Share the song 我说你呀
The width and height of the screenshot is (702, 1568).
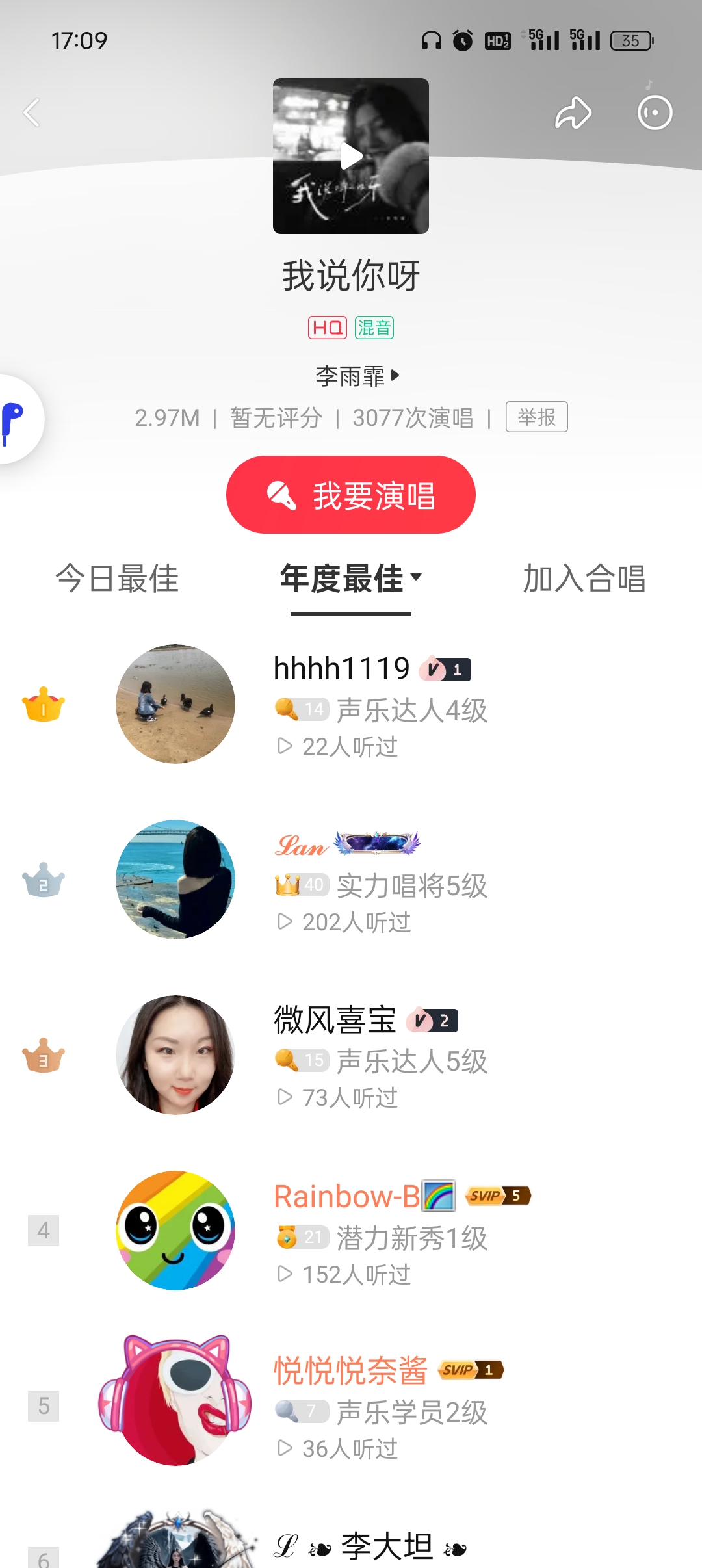click(573, 112)
